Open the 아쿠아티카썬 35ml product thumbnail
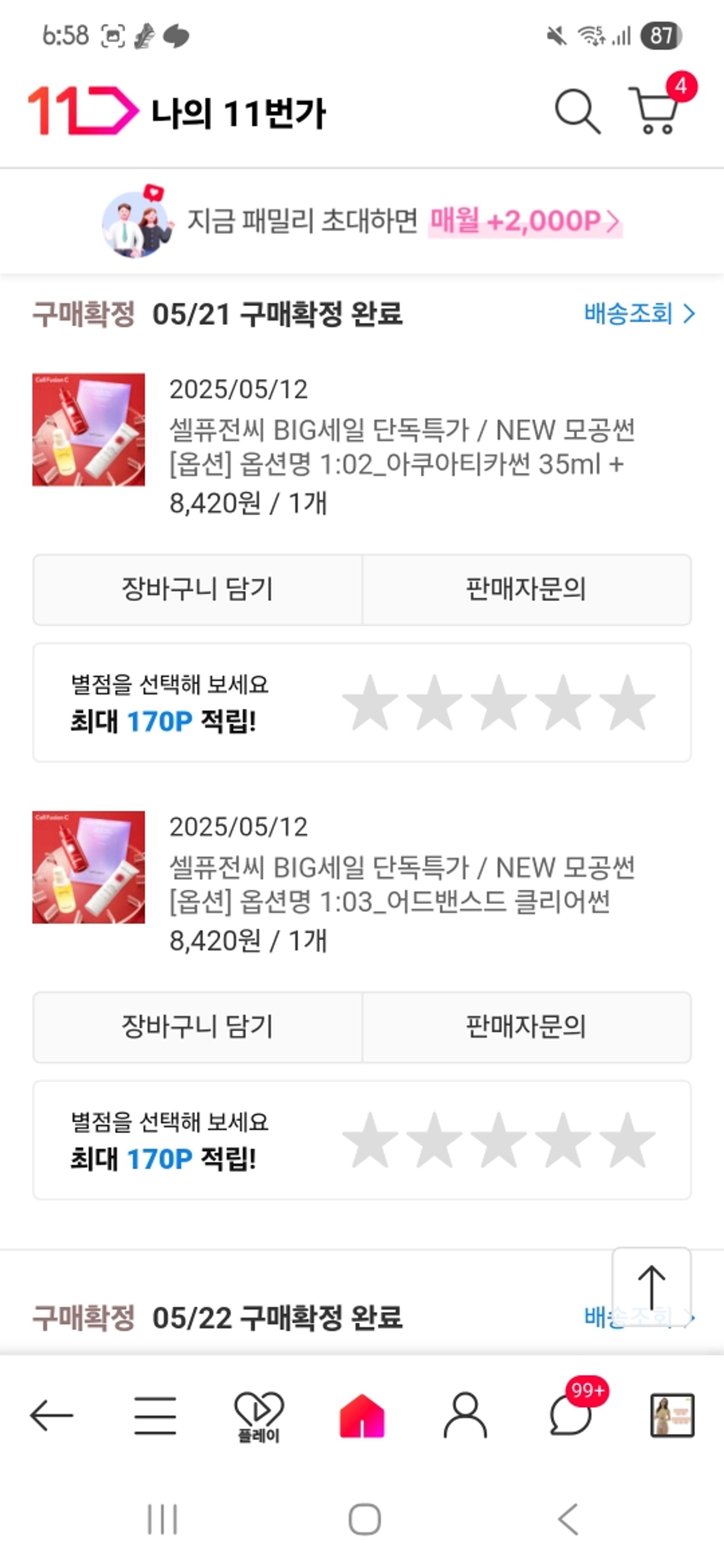 click(x=89, y=430)
